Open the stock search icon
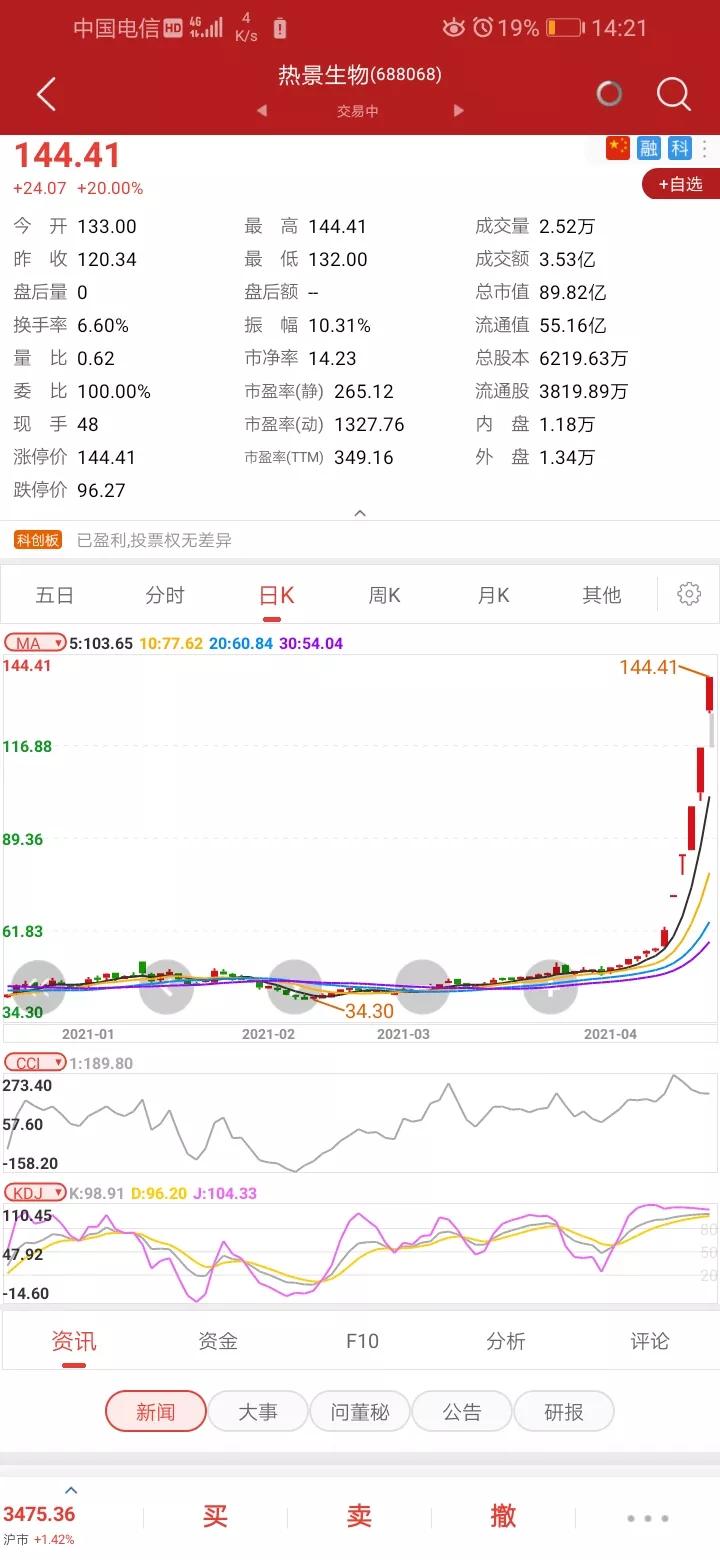 (x=673, y=95)
